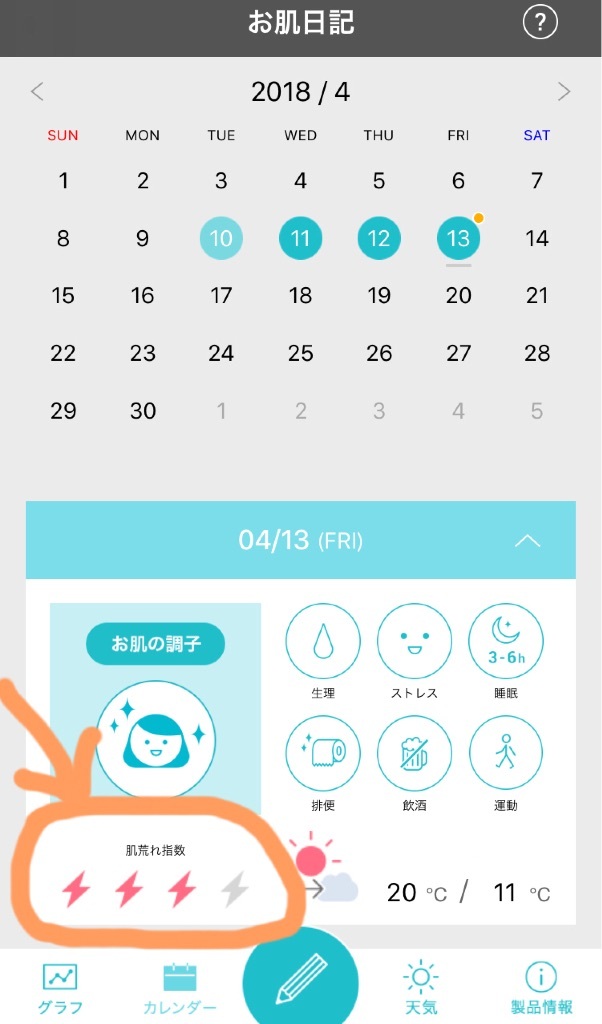Go to the previous month
The image size is (602, 1024).
click(38, 92)
